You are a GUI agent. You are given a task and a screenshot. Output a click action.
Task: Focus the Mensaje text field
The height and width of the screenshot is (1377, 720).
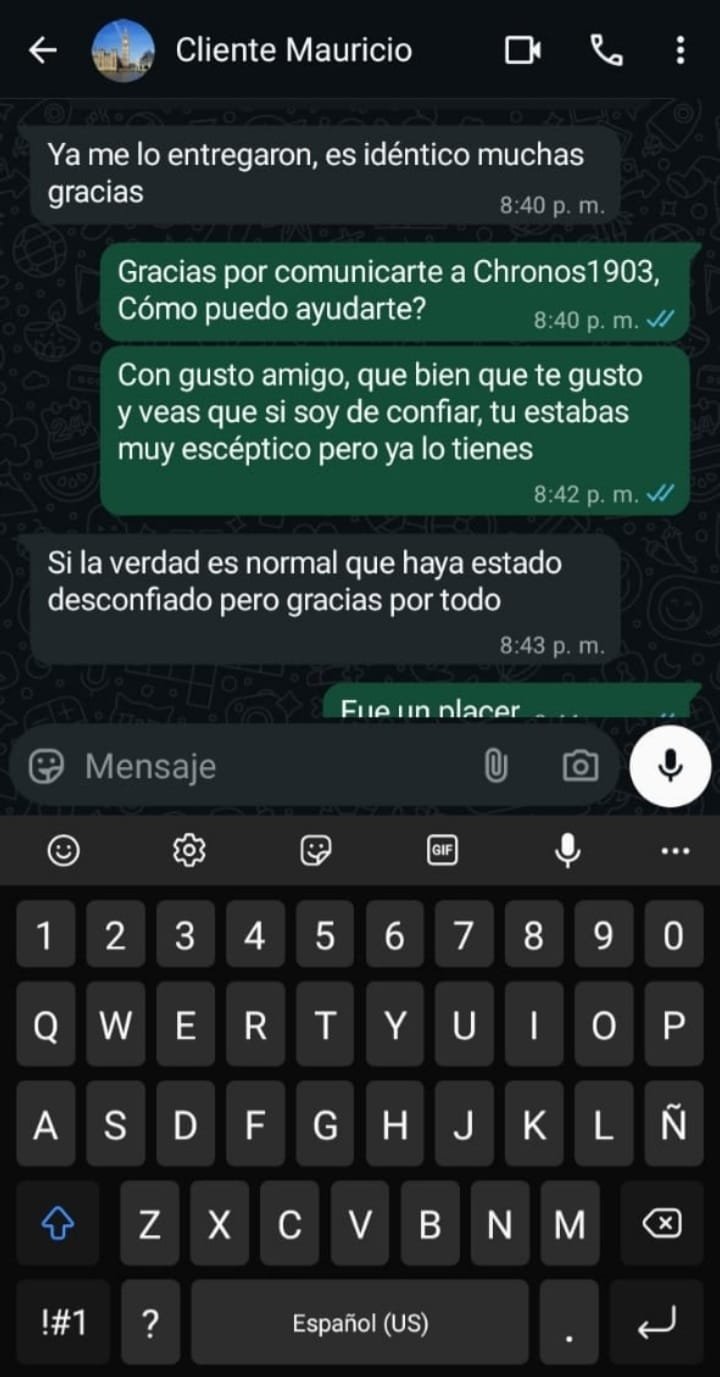click(x=270, y=767)
